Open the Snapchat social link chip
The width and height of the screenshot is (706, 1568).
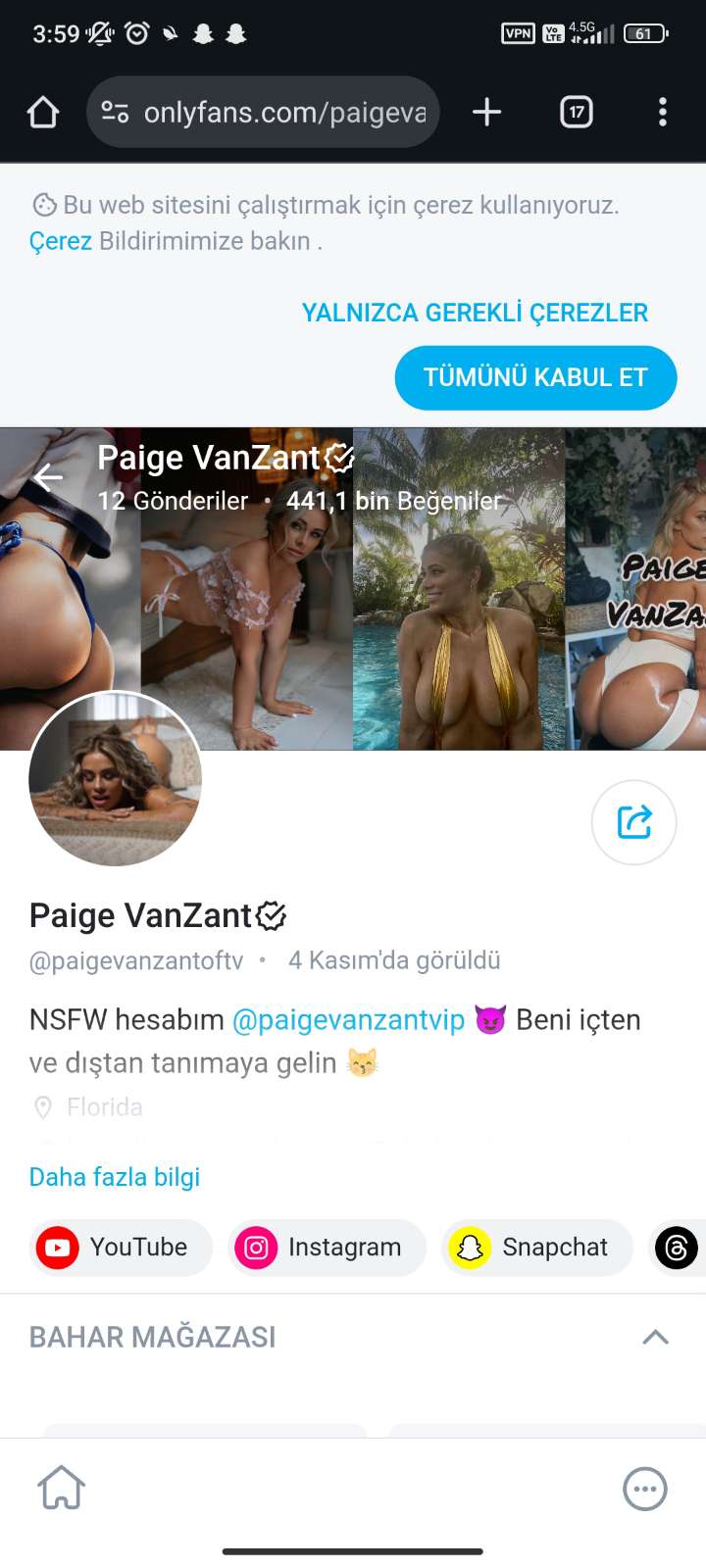click(536, 1248)
